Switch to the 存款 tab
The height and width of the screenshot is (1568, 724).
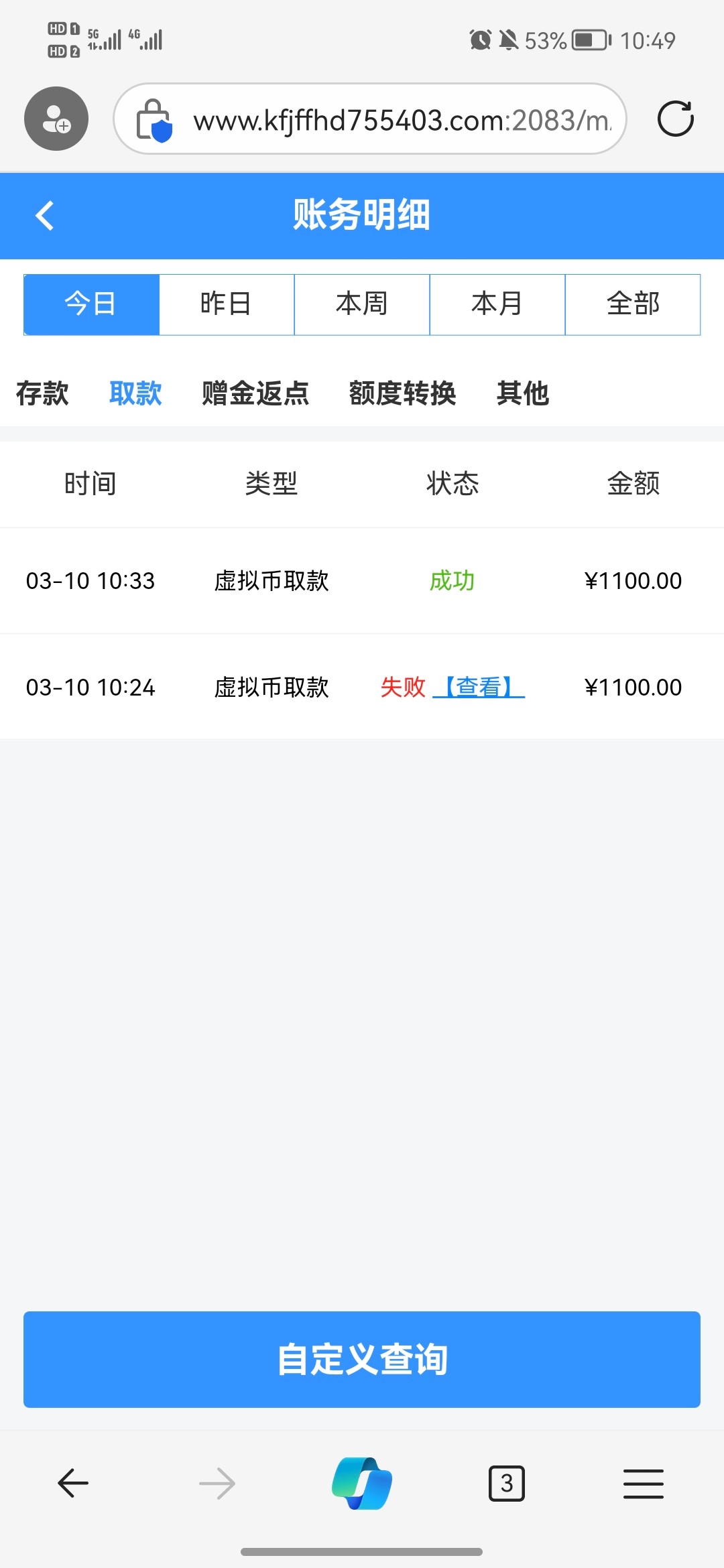coord(42,393)
